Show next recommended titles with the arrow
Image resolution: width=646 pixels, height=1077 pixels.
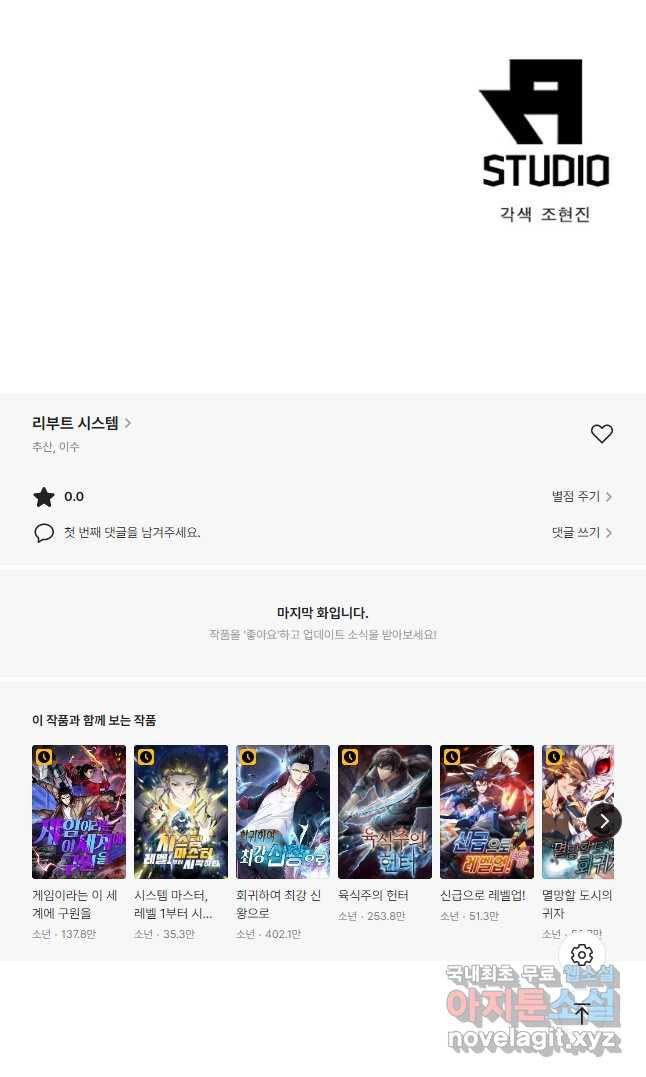pyautogui.click(x=604, y=821)
